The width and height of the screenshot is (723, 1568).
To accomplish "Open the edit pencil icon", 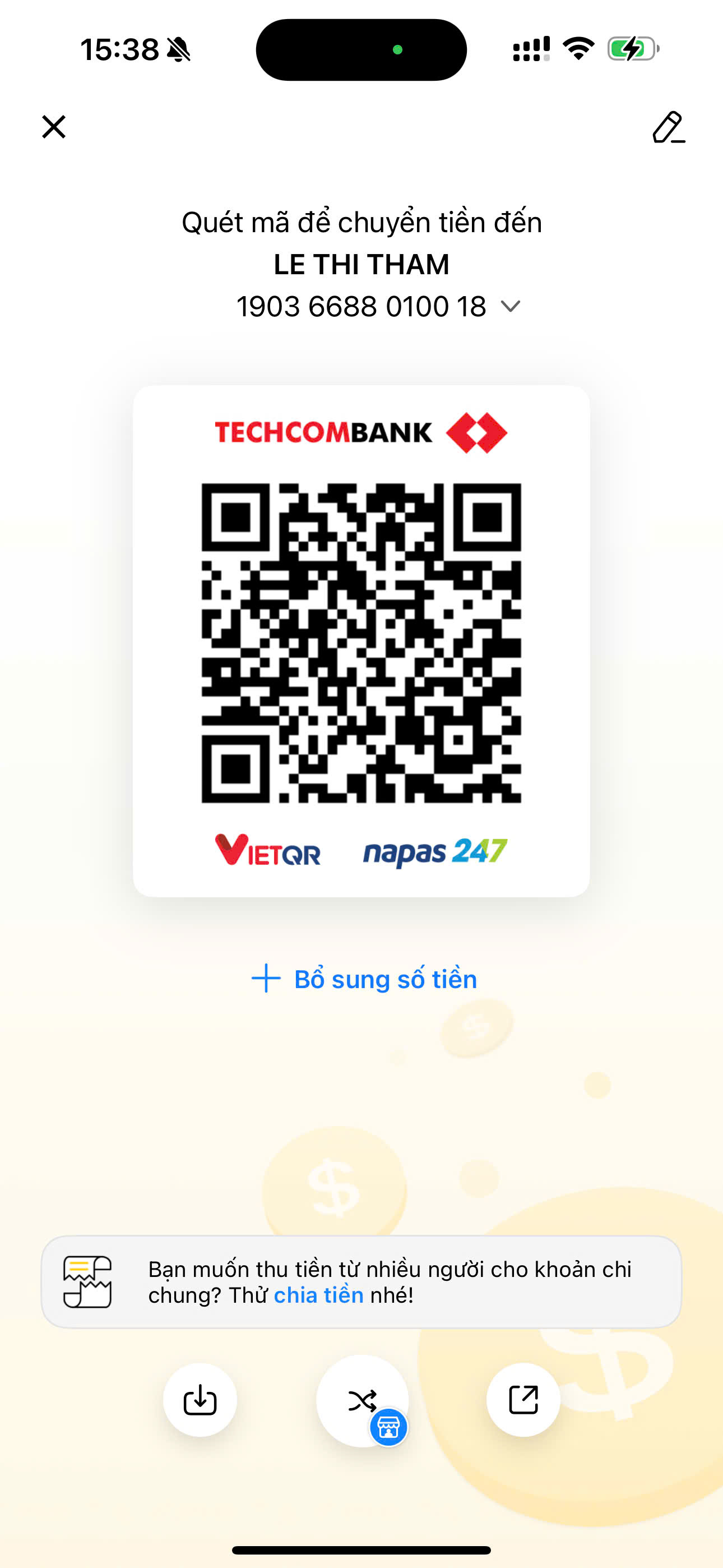I will 668,127.
